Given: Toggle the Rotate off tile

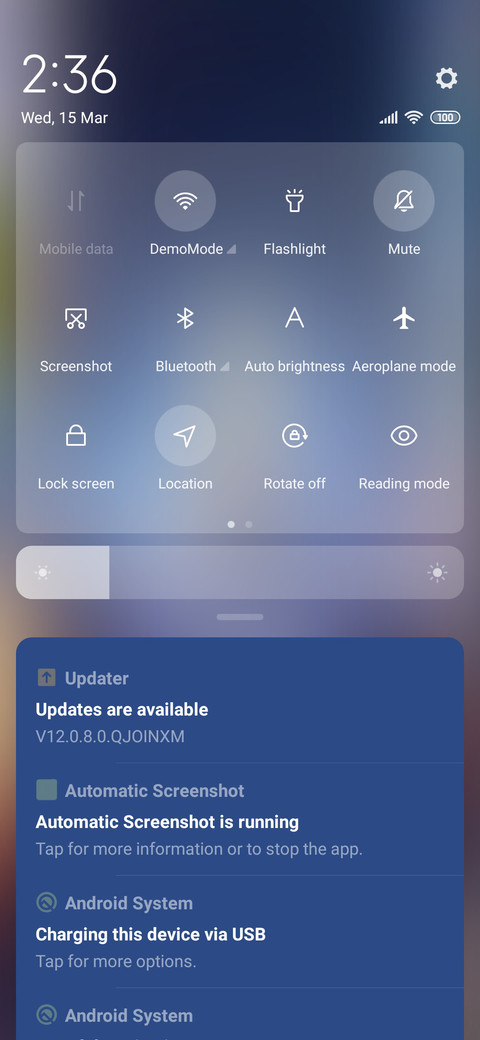Looking at the screenshot, I should pos(294,436).
